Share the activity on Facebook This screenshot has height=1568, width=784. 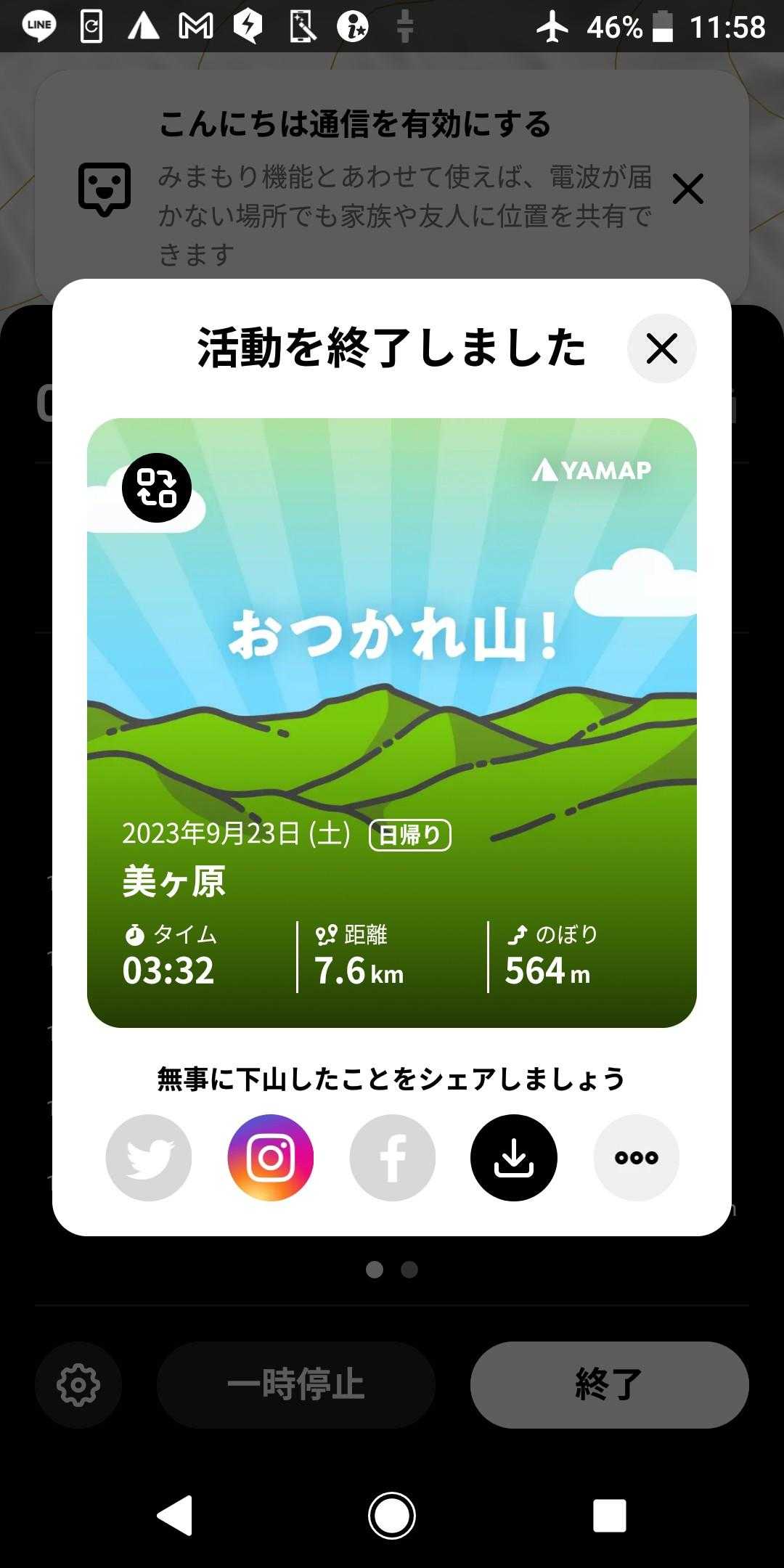(393, 1158)
